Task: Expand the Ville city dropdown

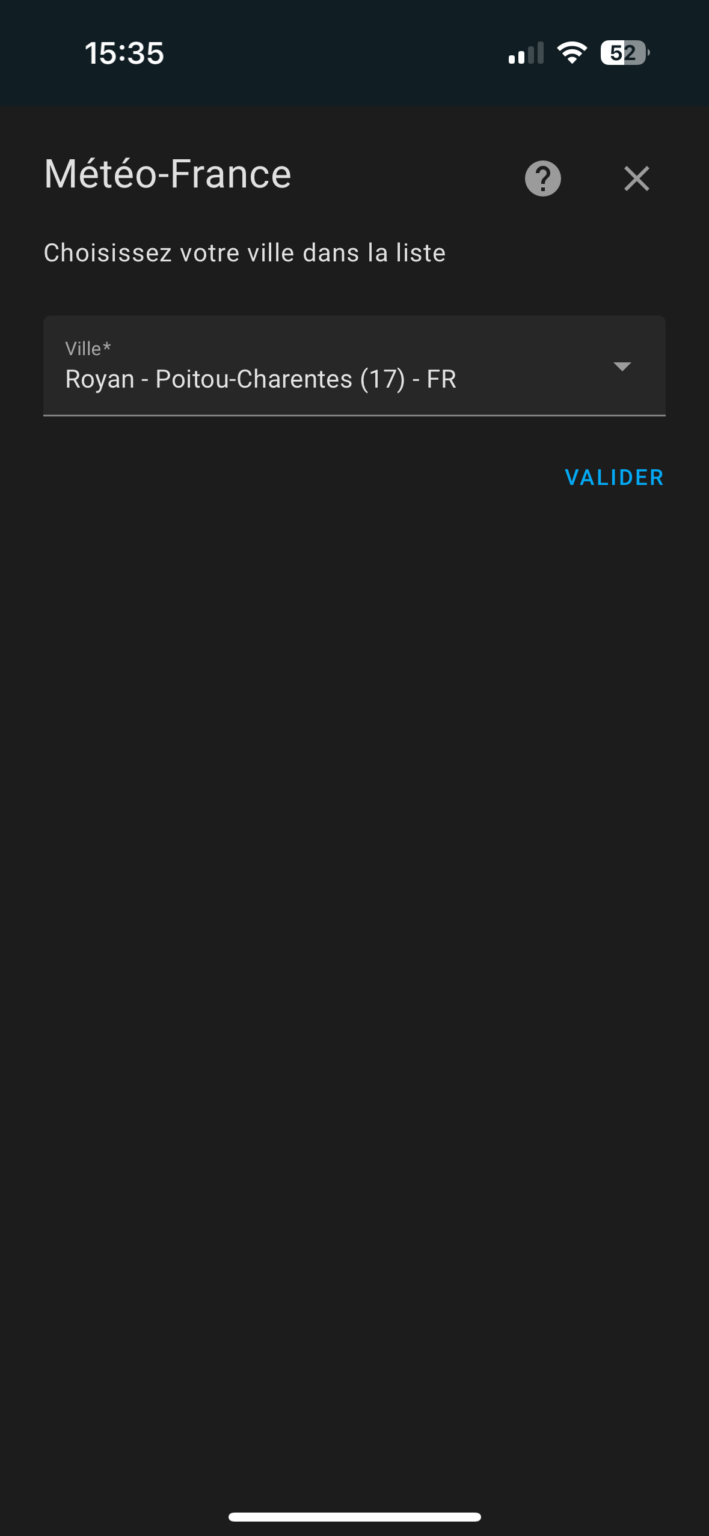Action: point(354,366)
